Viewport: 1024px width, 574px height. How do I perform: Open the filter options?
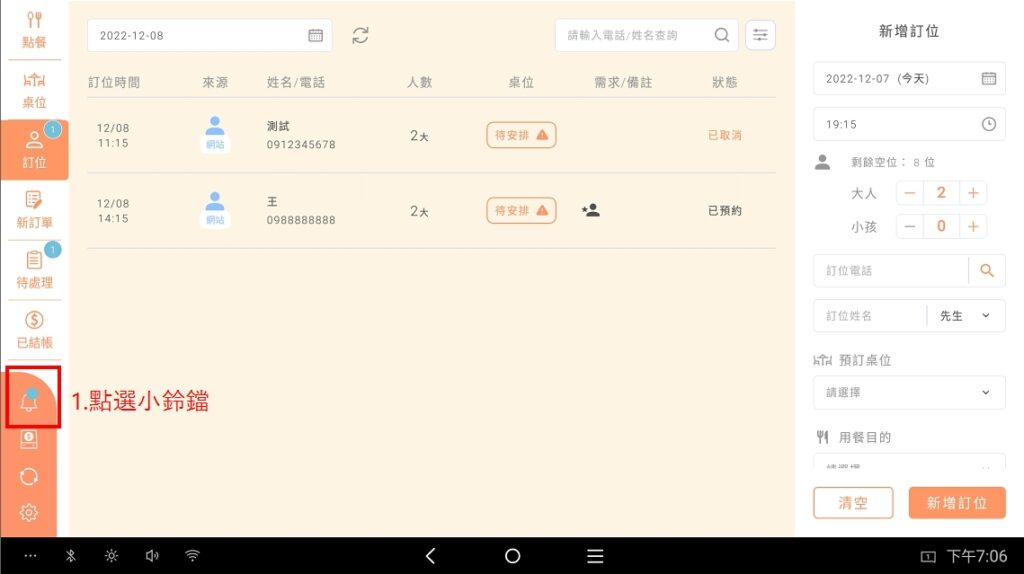click(761, 35)
